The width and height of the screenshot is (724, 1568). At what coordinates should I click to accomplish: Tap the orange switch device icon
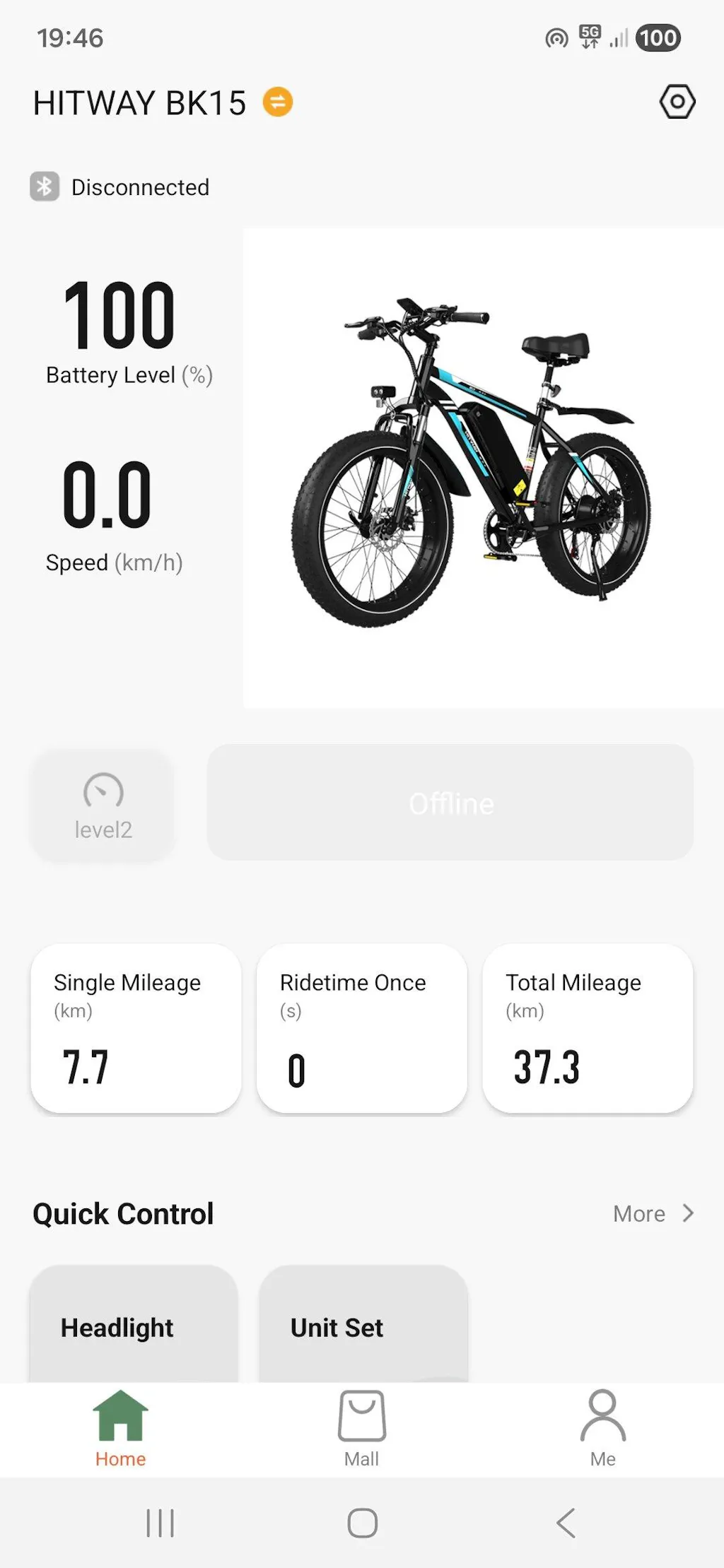pyautogui.click(x=278, y=102)
